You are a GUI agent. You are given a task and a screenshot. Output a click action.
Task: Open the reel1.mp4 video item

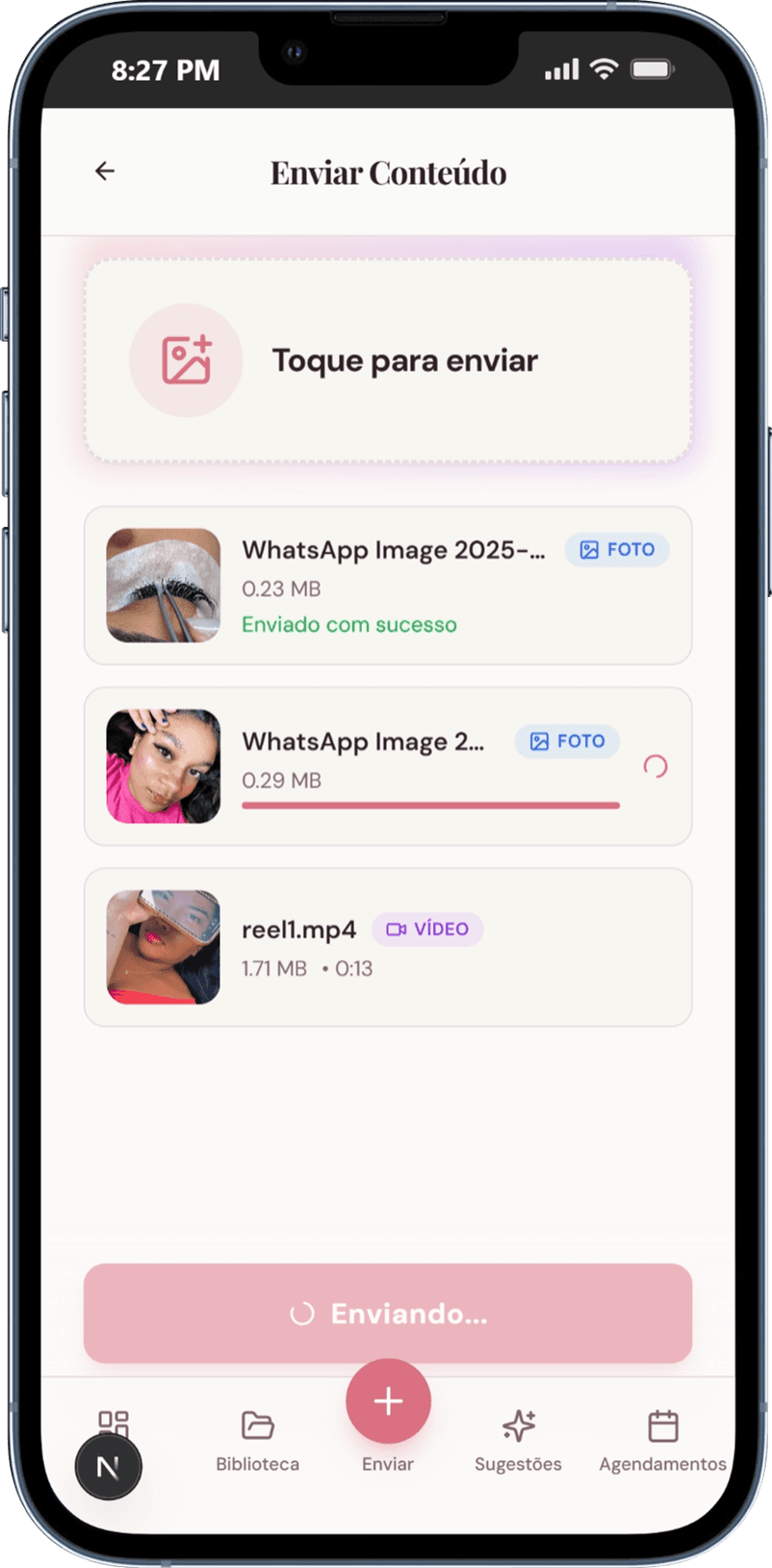click(x=388, y=948)
